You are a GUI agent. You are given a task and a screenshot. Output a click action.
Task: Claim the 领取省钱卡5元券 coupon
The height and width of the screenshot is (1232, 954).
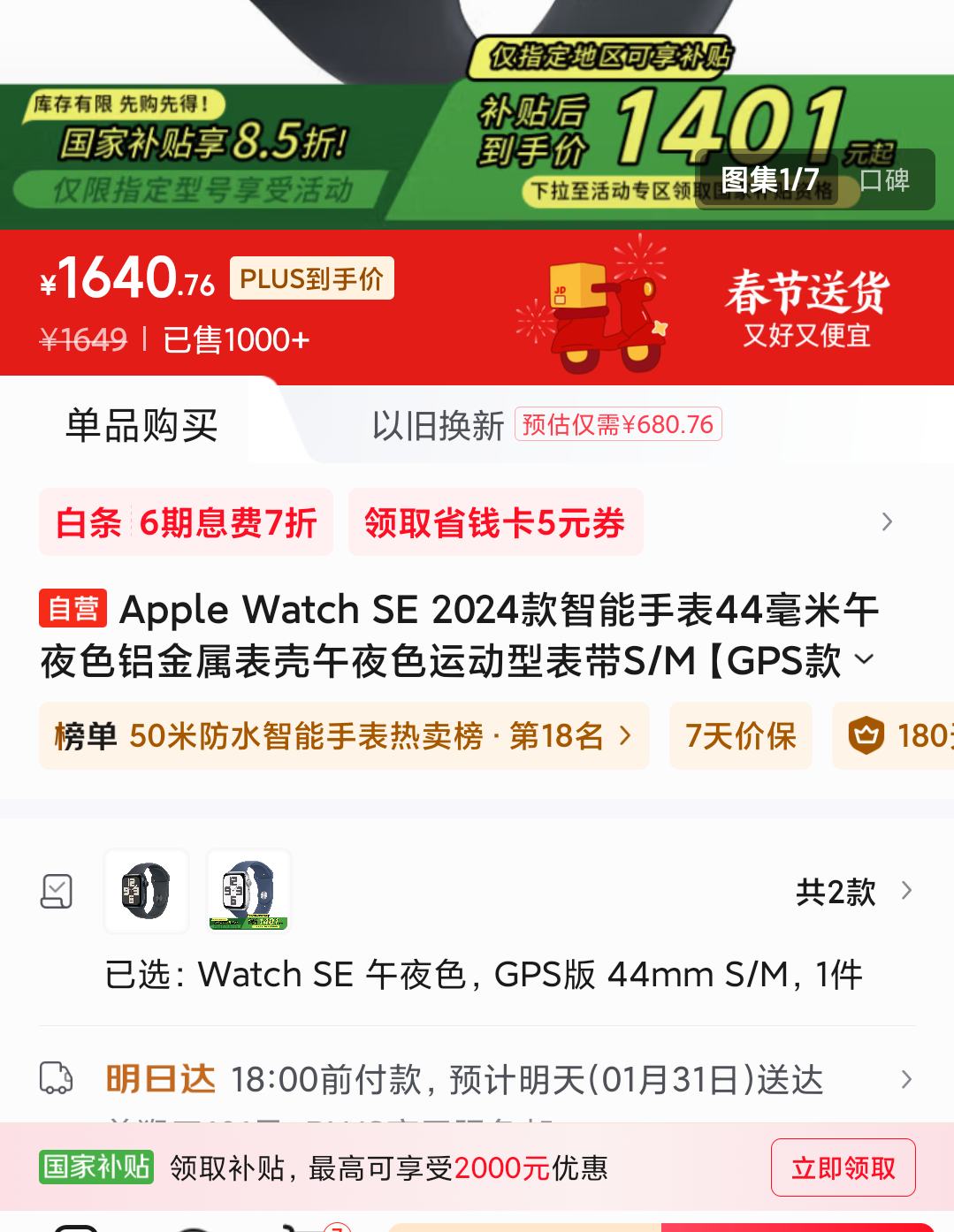click(495, 523)
